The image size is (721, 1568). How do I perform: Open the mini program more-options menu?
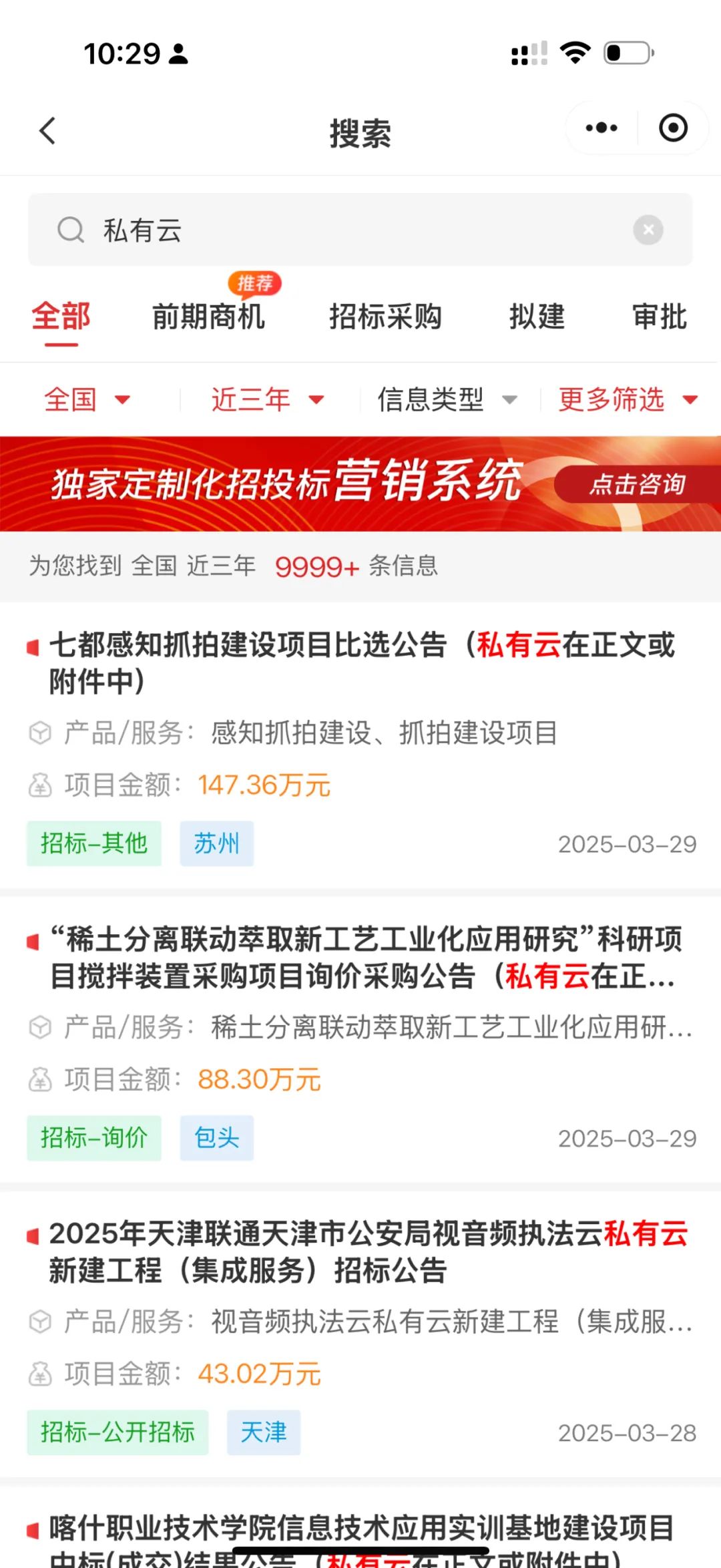point(601,128)
